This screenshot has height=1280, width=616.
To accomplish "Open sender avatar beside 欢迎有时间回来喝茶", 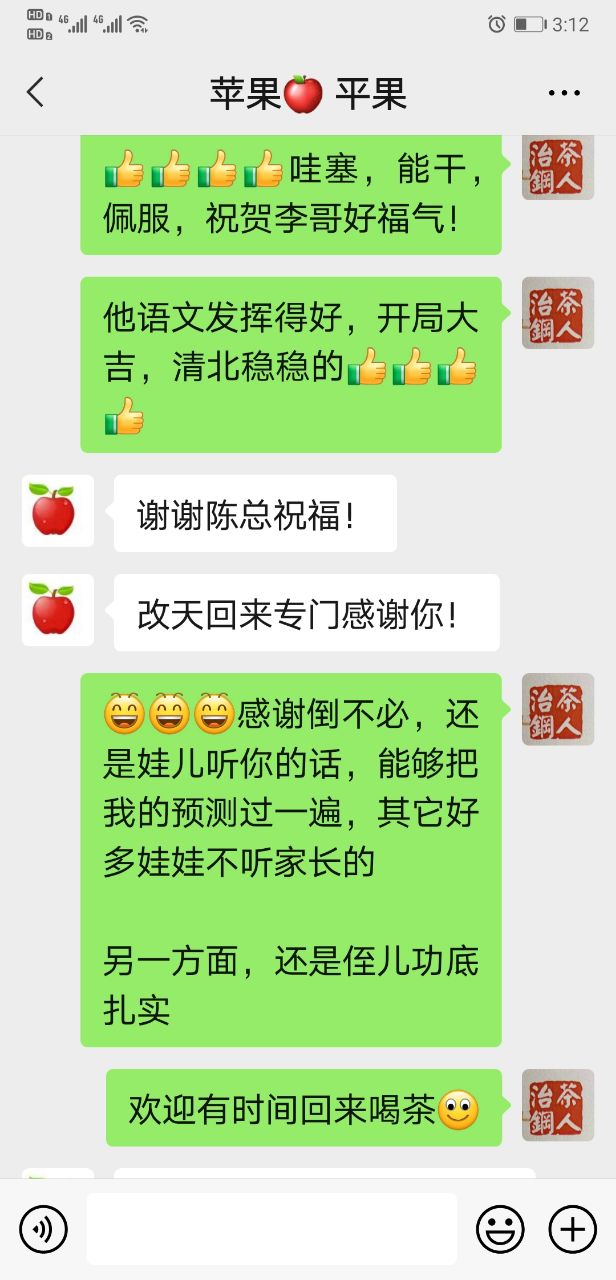I will [557, 1105].
